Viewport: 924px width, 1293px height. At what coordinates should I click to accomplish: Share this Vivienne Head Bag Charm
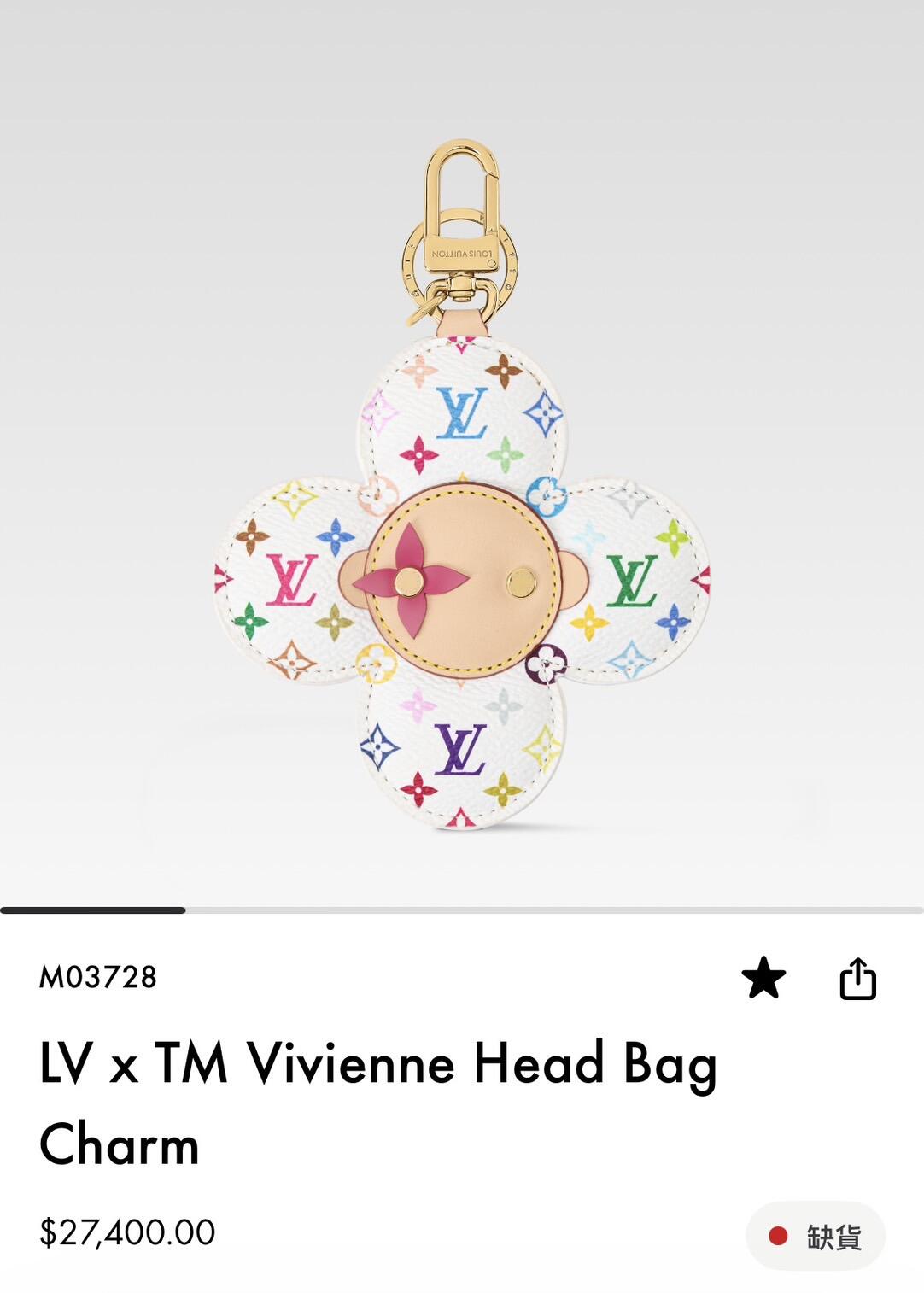(857, 978)
